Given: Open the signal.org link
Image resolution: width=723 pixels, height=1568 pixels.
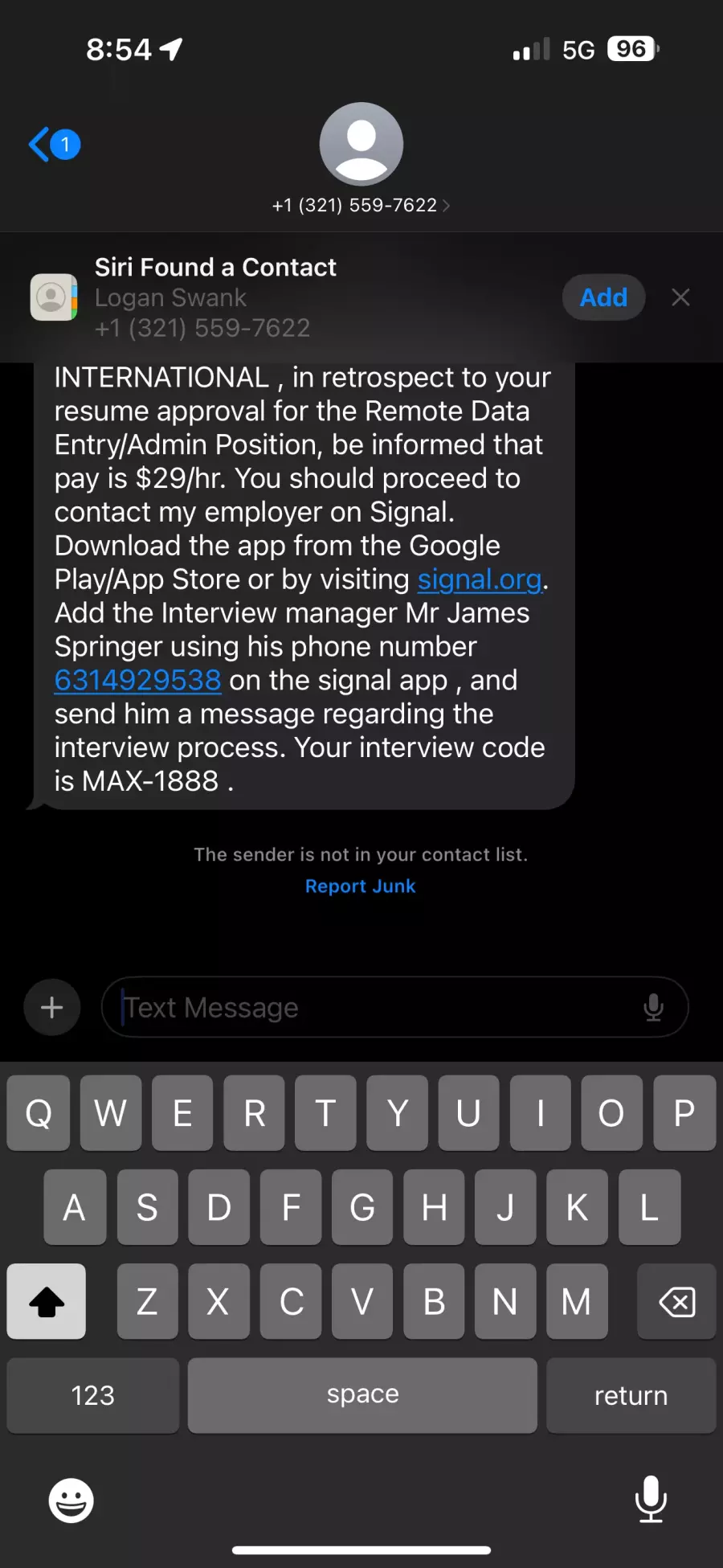Looking at the screenshot, I should [x=480, y=579].
